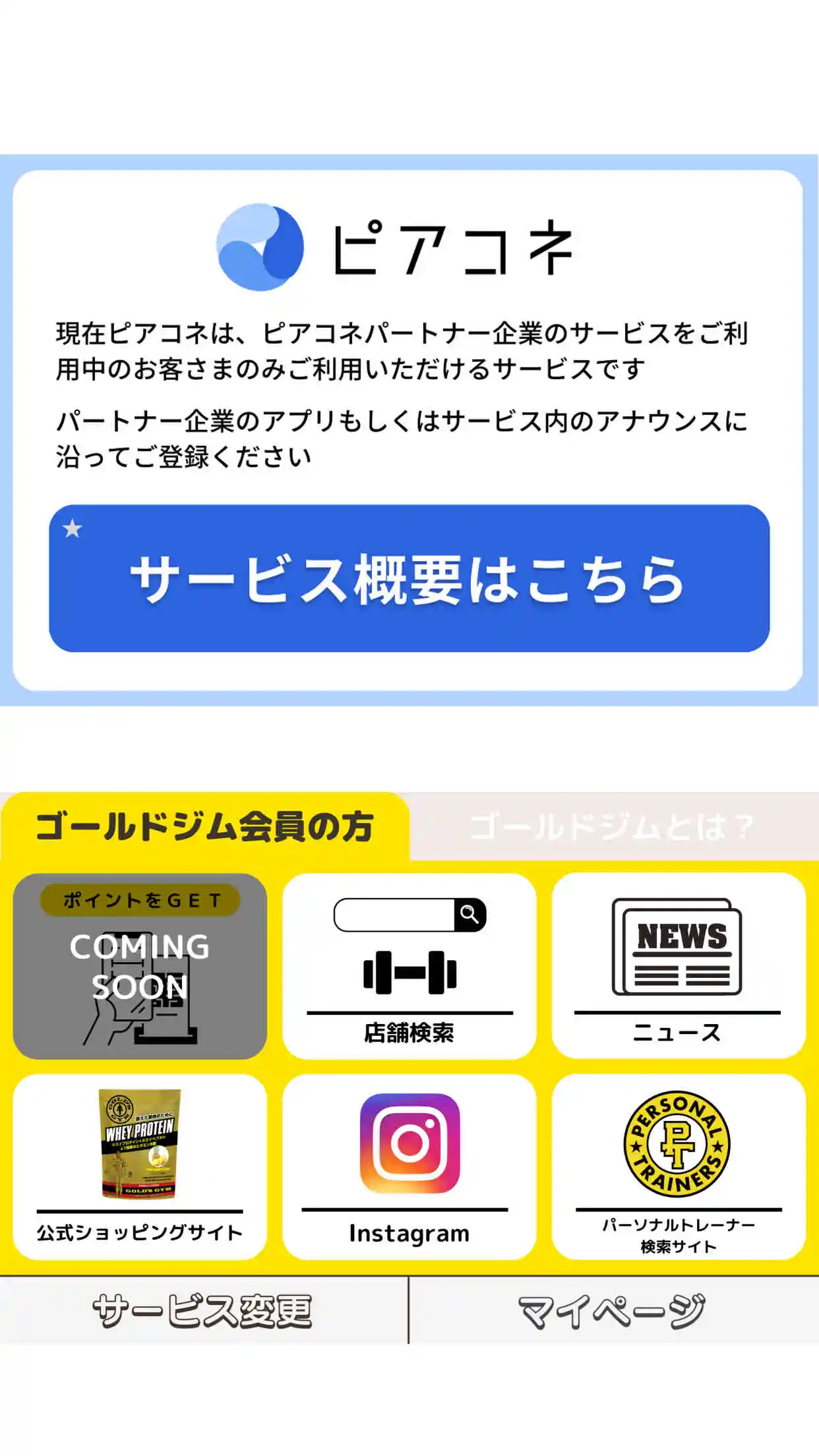
Task: Open the ニュース tile
Action: [678, 966]
